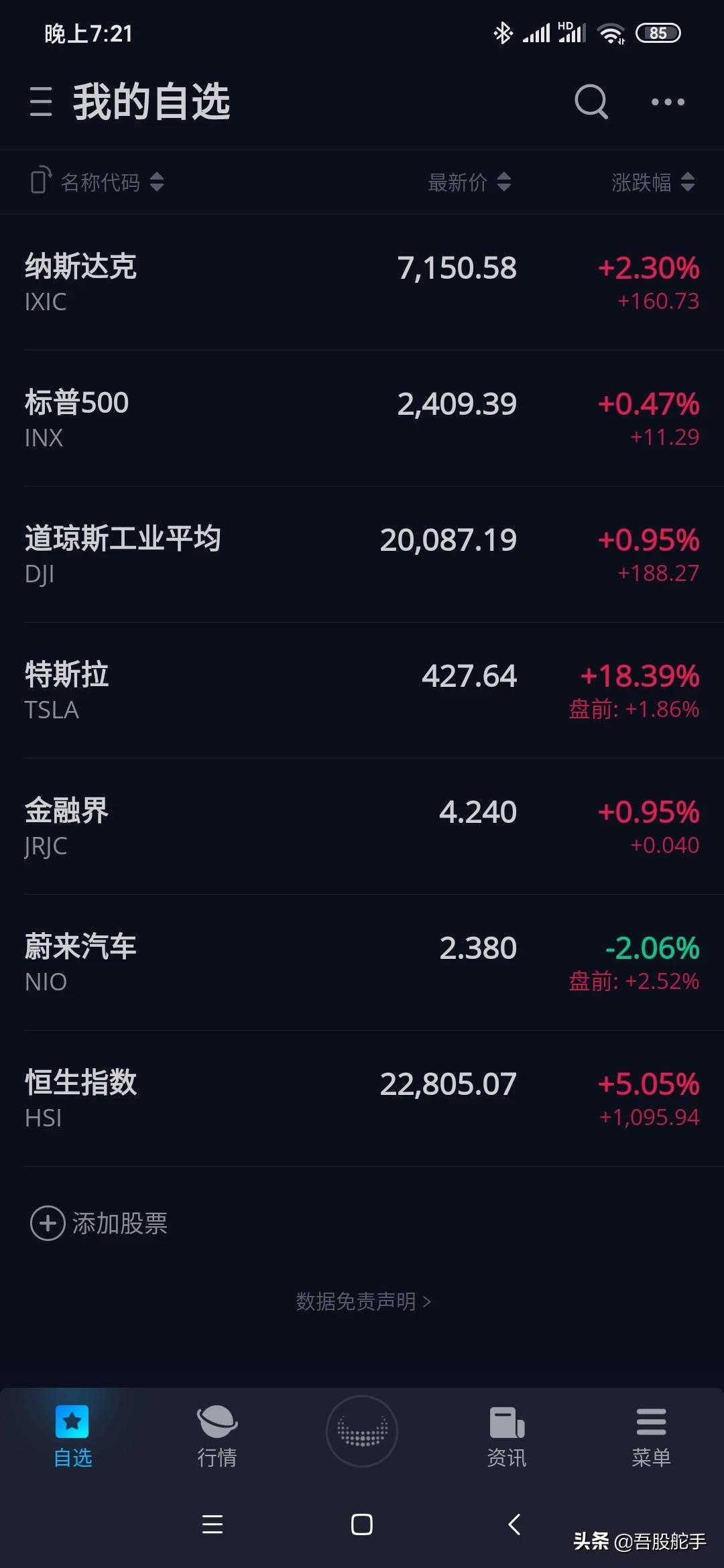
Task: Open the 特斯拉 TSLA quote
Action: click(362, 690)
